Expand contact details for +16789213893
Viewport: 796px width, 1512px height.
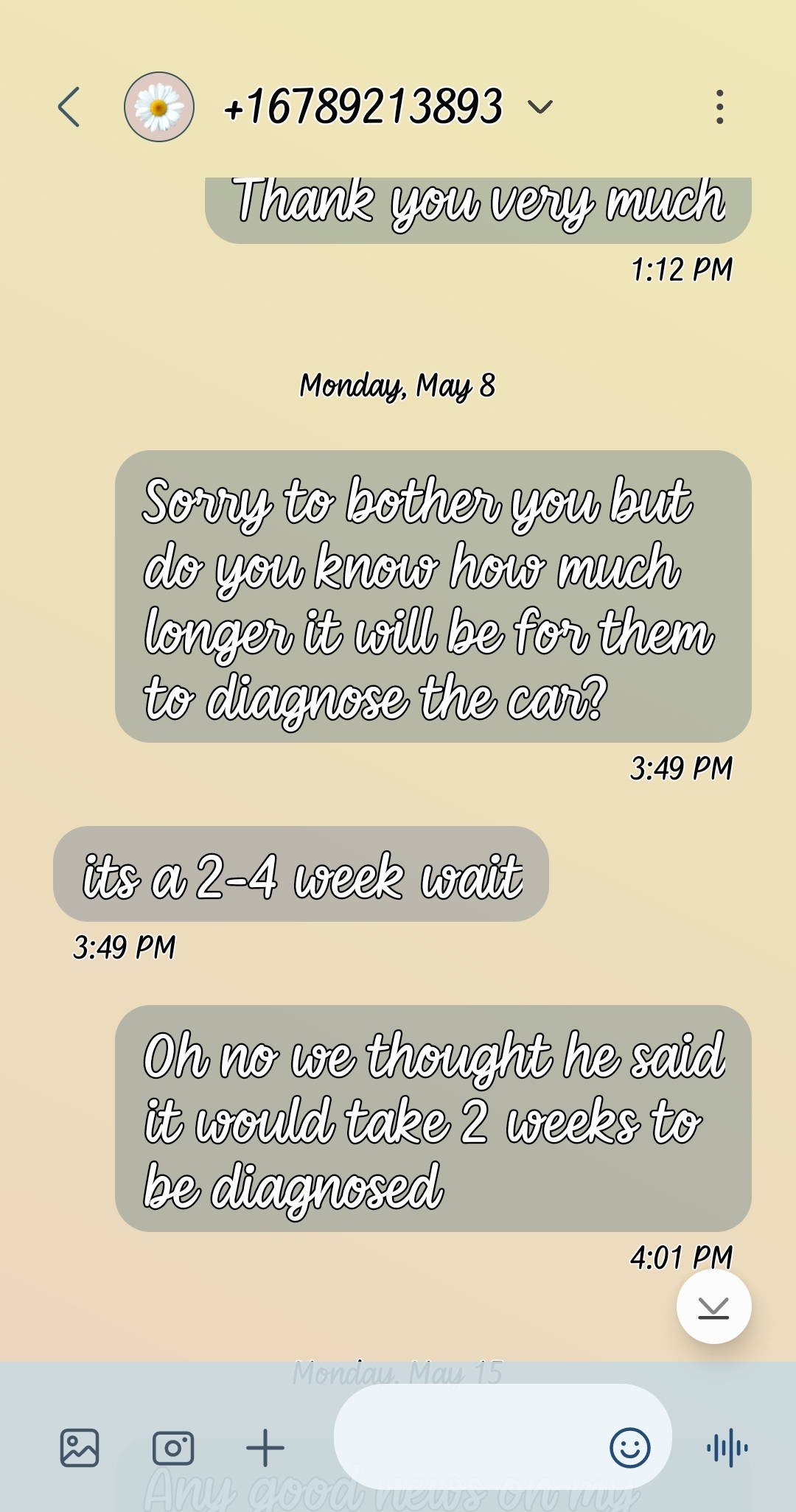click(540, 108)
